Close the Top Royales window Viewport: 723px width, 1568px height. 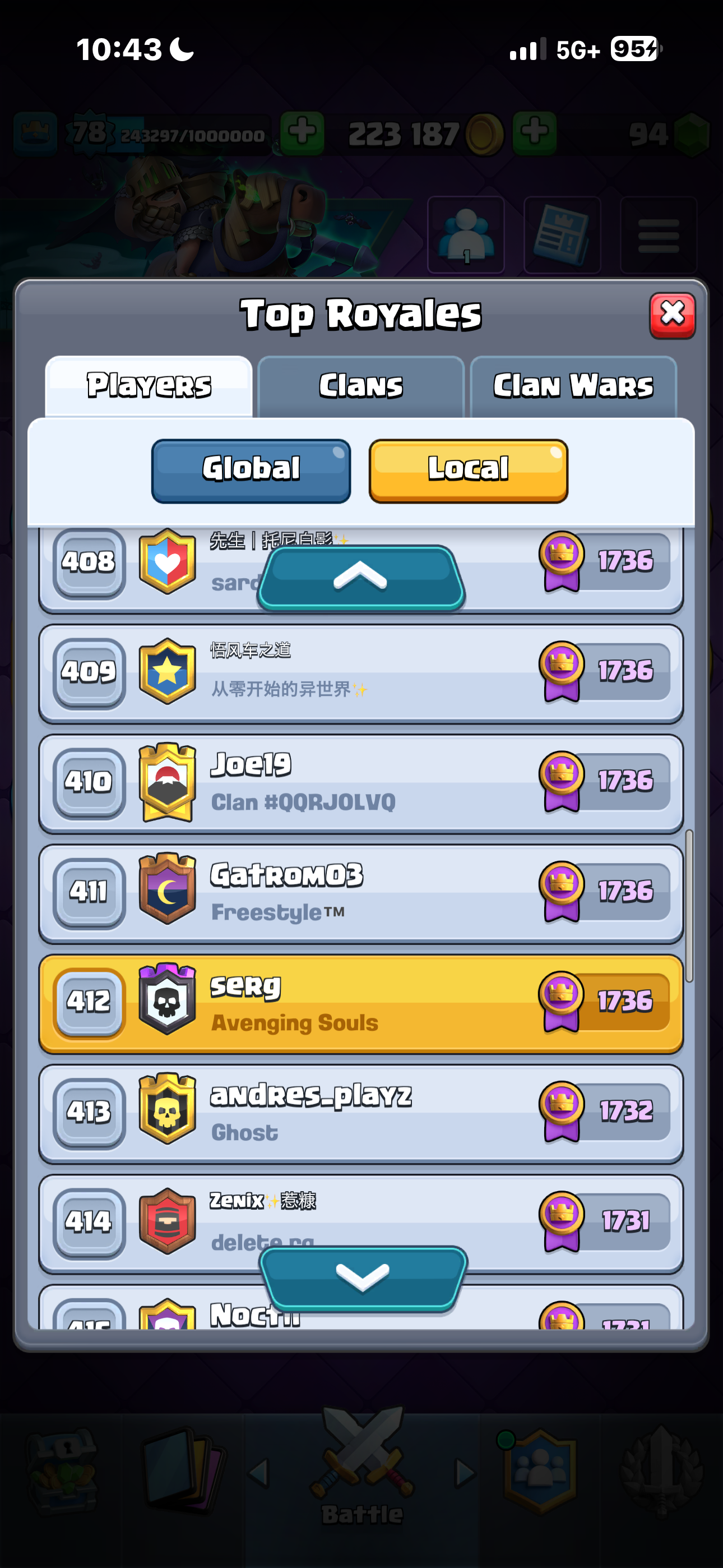672,315
